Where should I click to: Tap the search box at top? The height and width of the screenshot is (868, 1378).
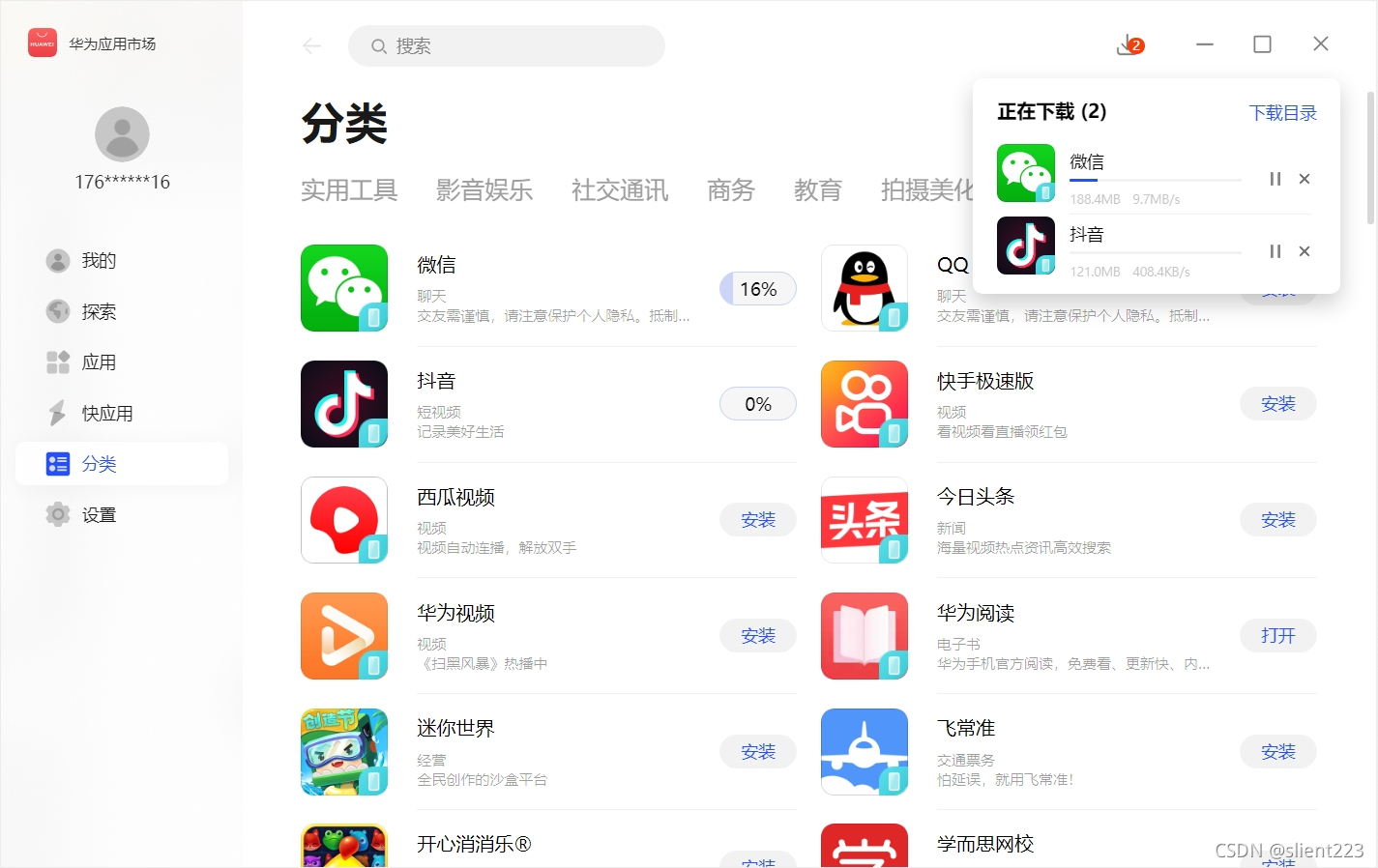coord(506,45)
